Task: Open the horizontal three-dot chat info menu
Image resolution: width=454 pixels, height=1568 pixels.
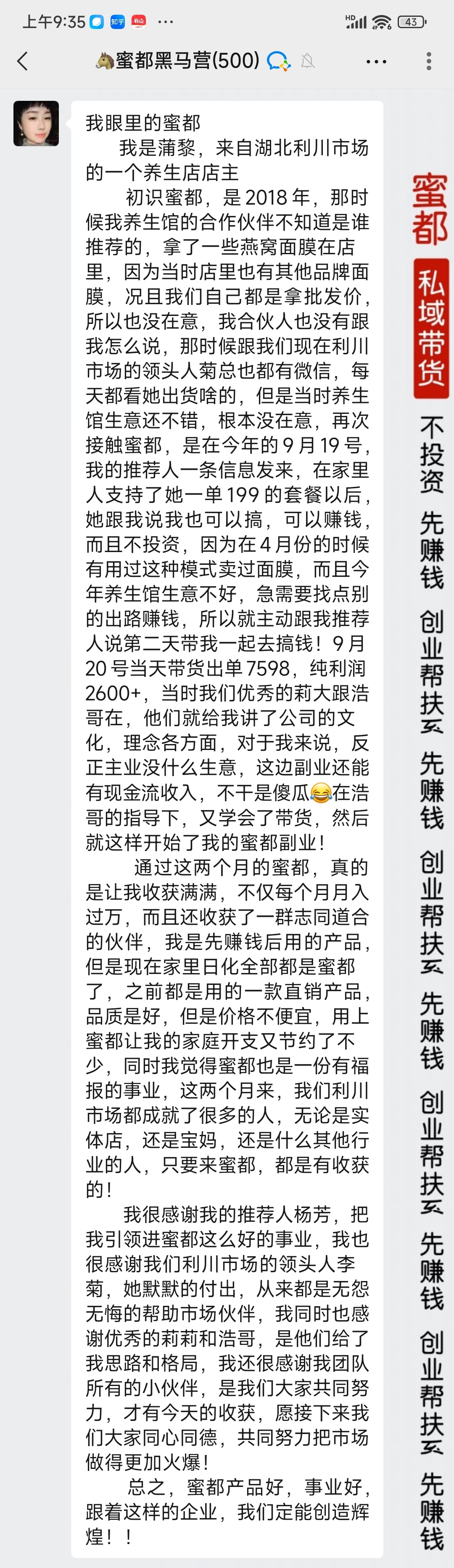Action: (376, 61)
